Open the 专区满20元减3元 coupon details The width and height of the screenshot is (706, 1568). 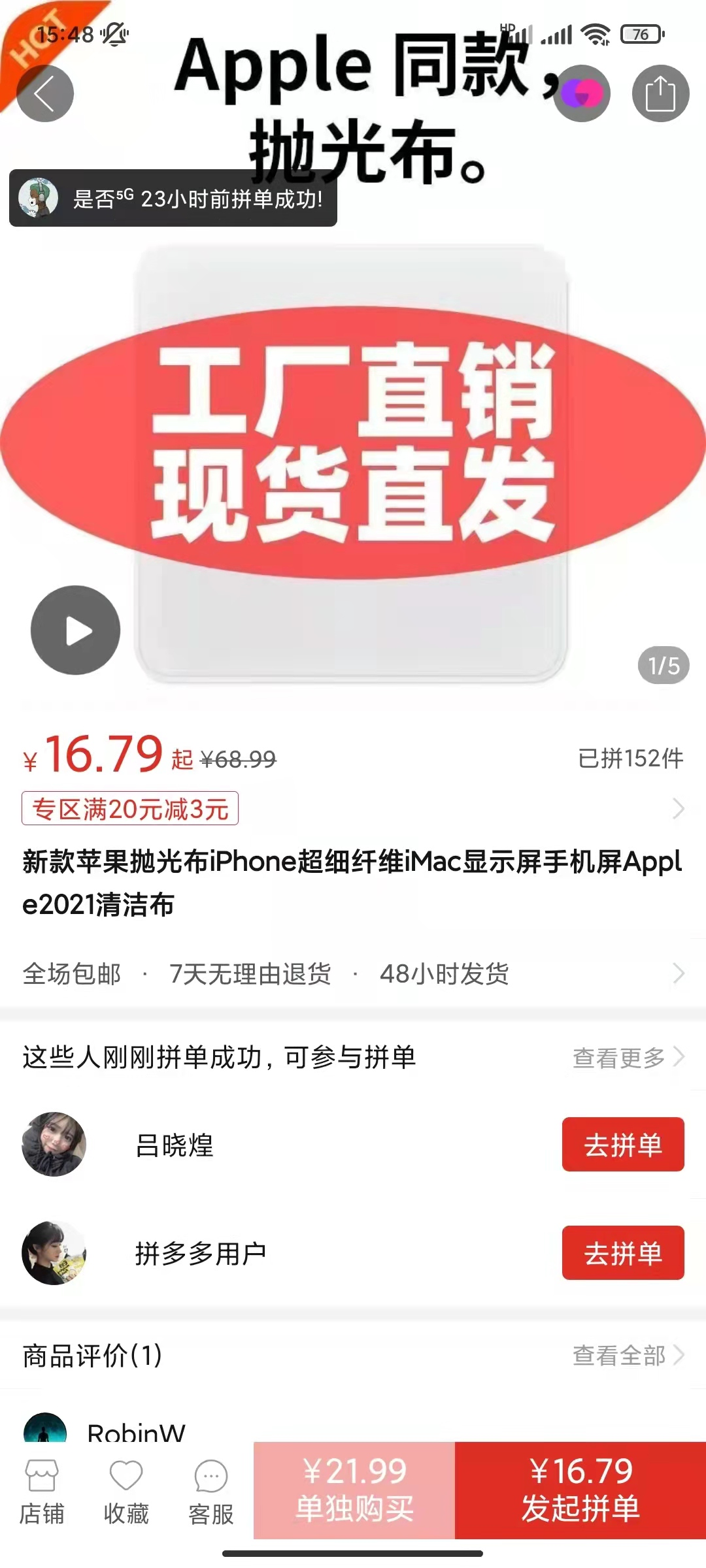(130, 809)
